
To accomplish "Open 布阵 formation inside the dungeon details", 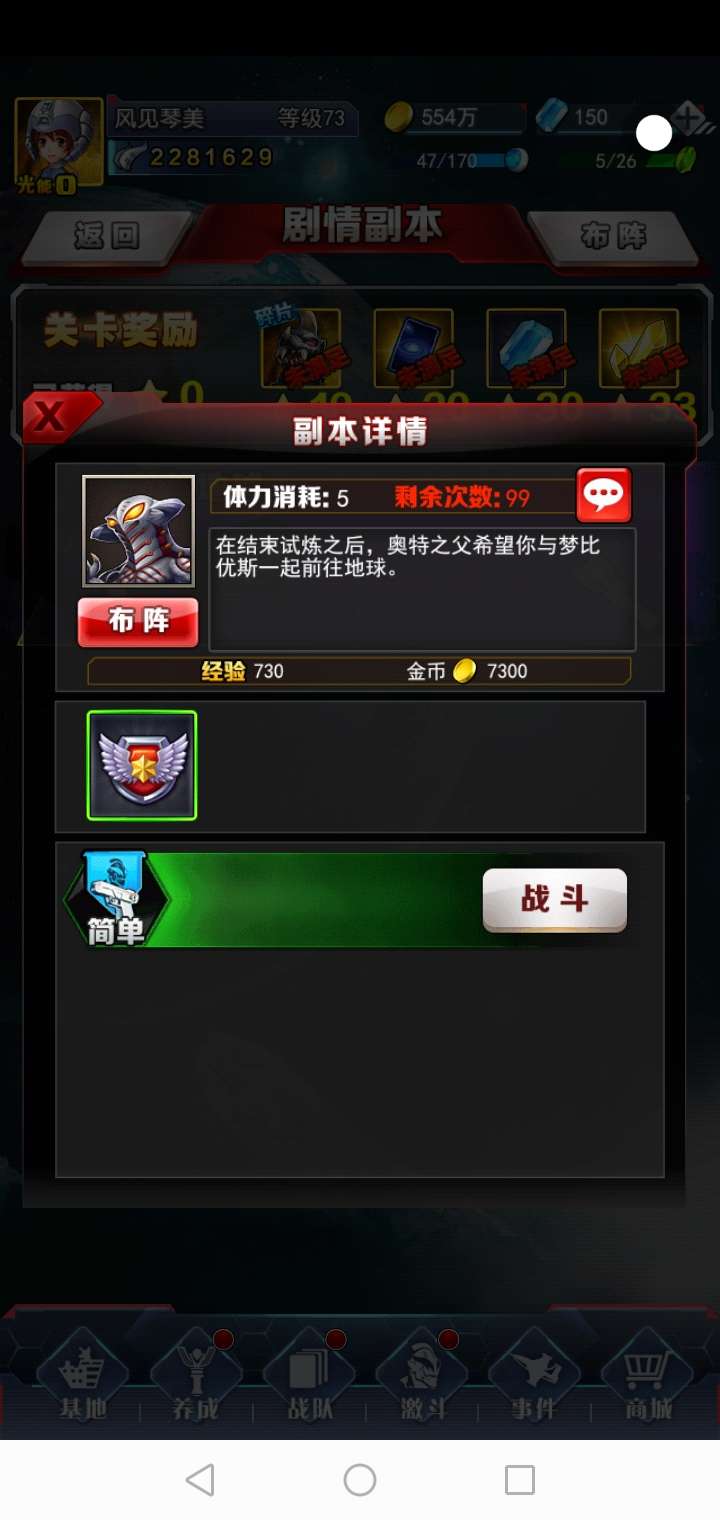I will (x=138, y=622).
